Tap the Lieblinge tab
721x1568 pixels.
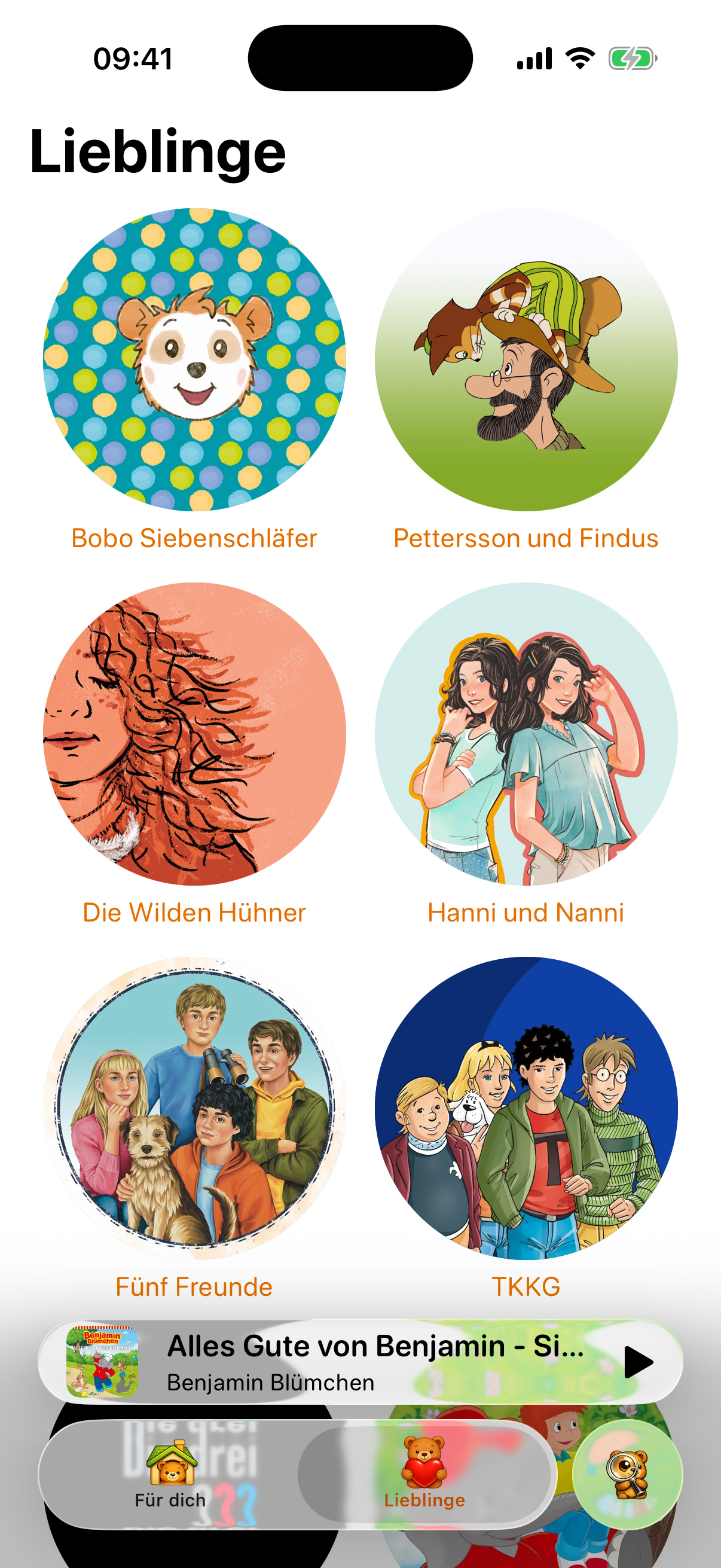click(x=424, y=1474)
